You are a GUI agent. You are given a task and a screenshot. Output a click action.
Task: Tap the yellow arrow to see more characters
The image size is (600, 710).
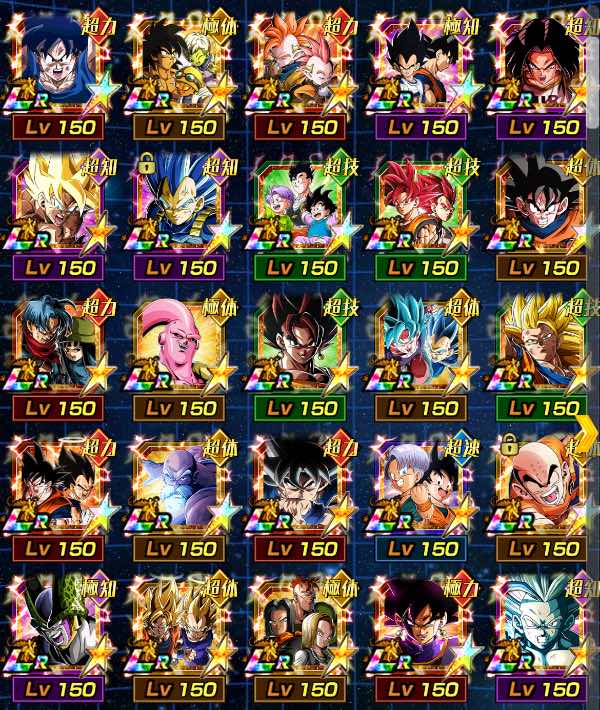click(588, 432)
